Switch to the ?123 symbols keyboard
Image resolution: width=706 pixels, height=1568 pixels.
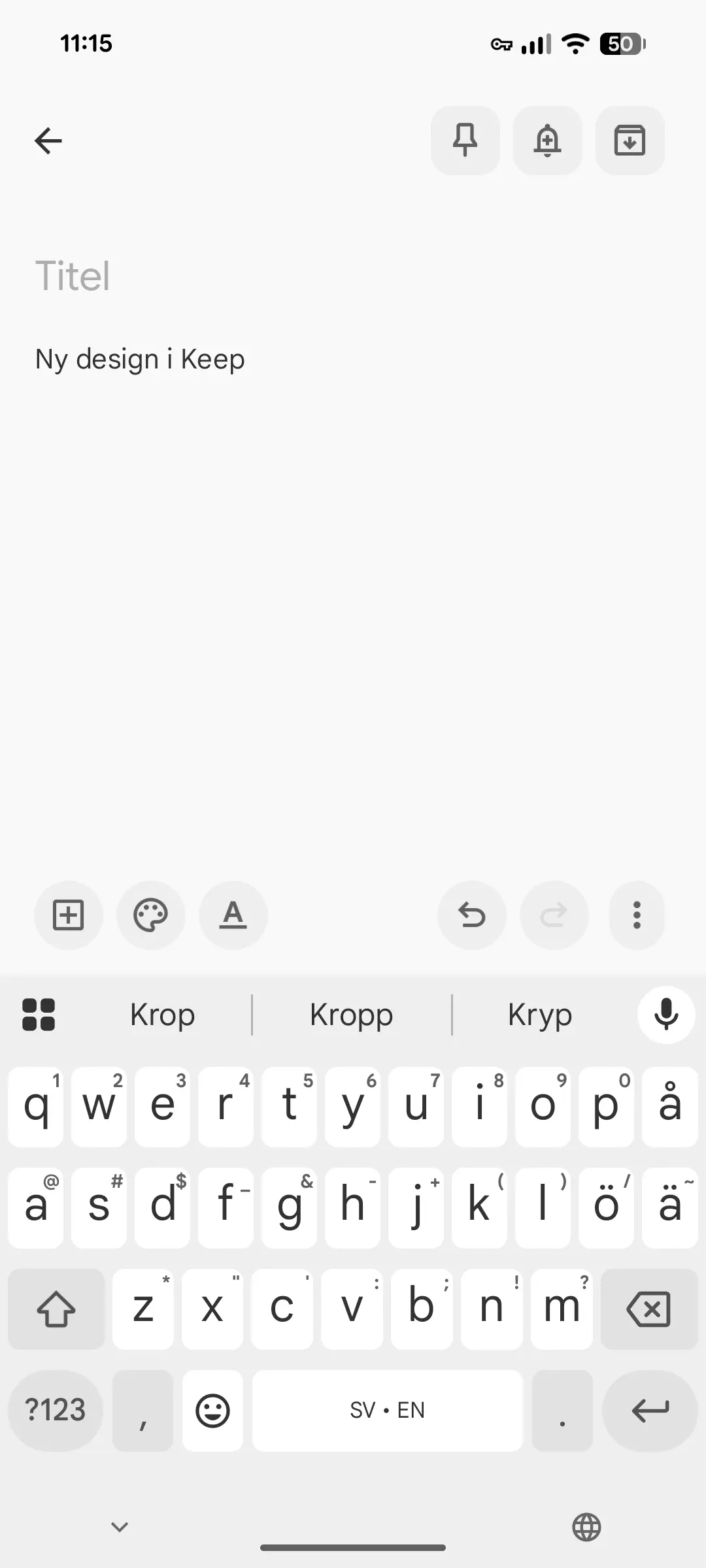56,1411
